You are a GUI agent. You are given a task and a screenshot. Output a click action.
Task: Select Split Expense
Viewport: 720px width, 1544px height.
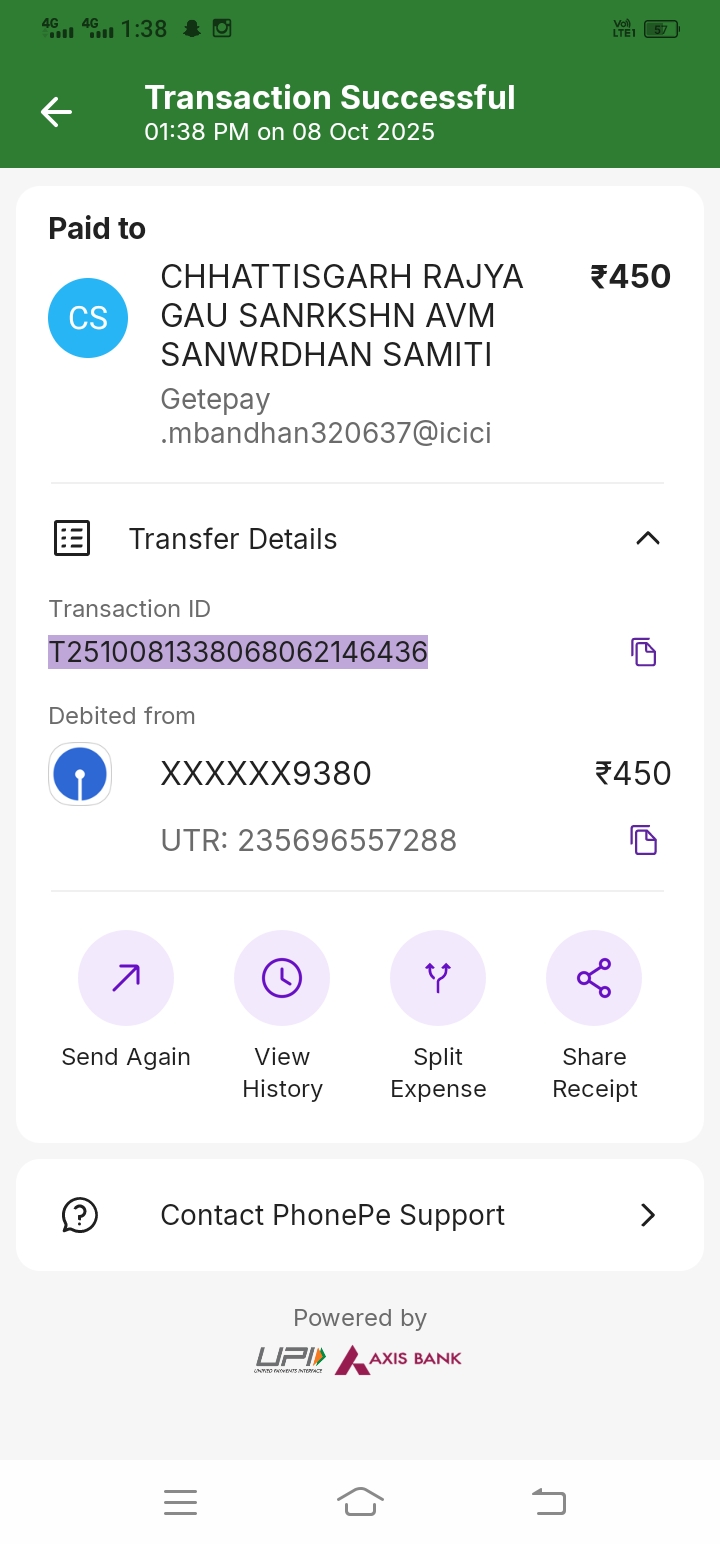[x=438, y=979]
